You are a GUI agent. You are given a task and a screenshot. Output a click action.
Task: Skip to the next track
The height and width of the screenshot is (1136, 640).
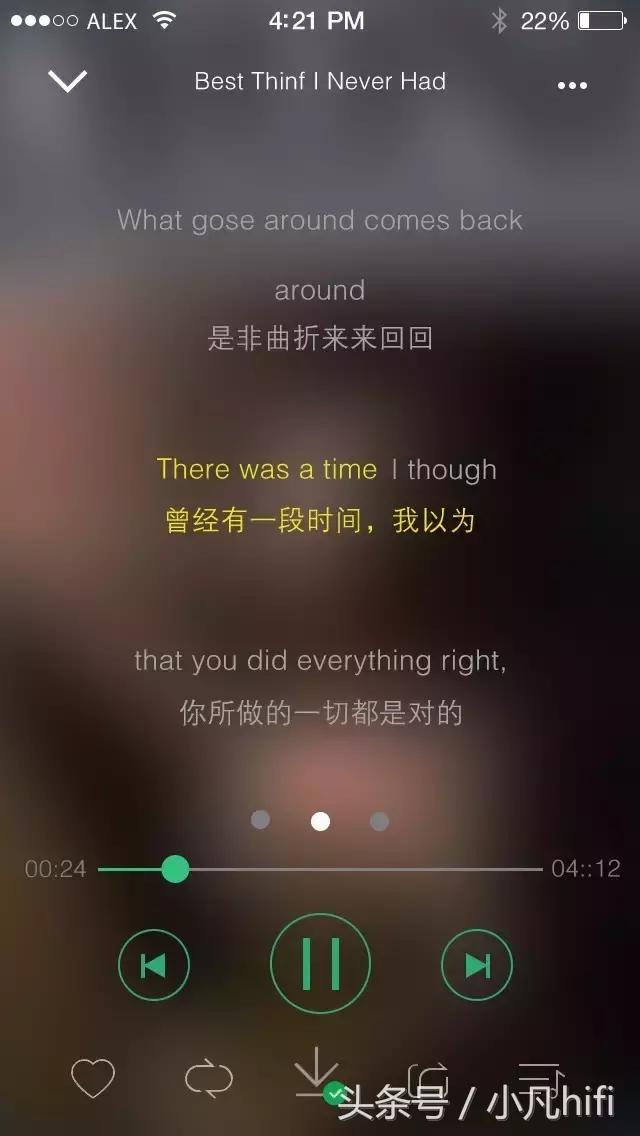pyautogui.click(x=477, y=965)
